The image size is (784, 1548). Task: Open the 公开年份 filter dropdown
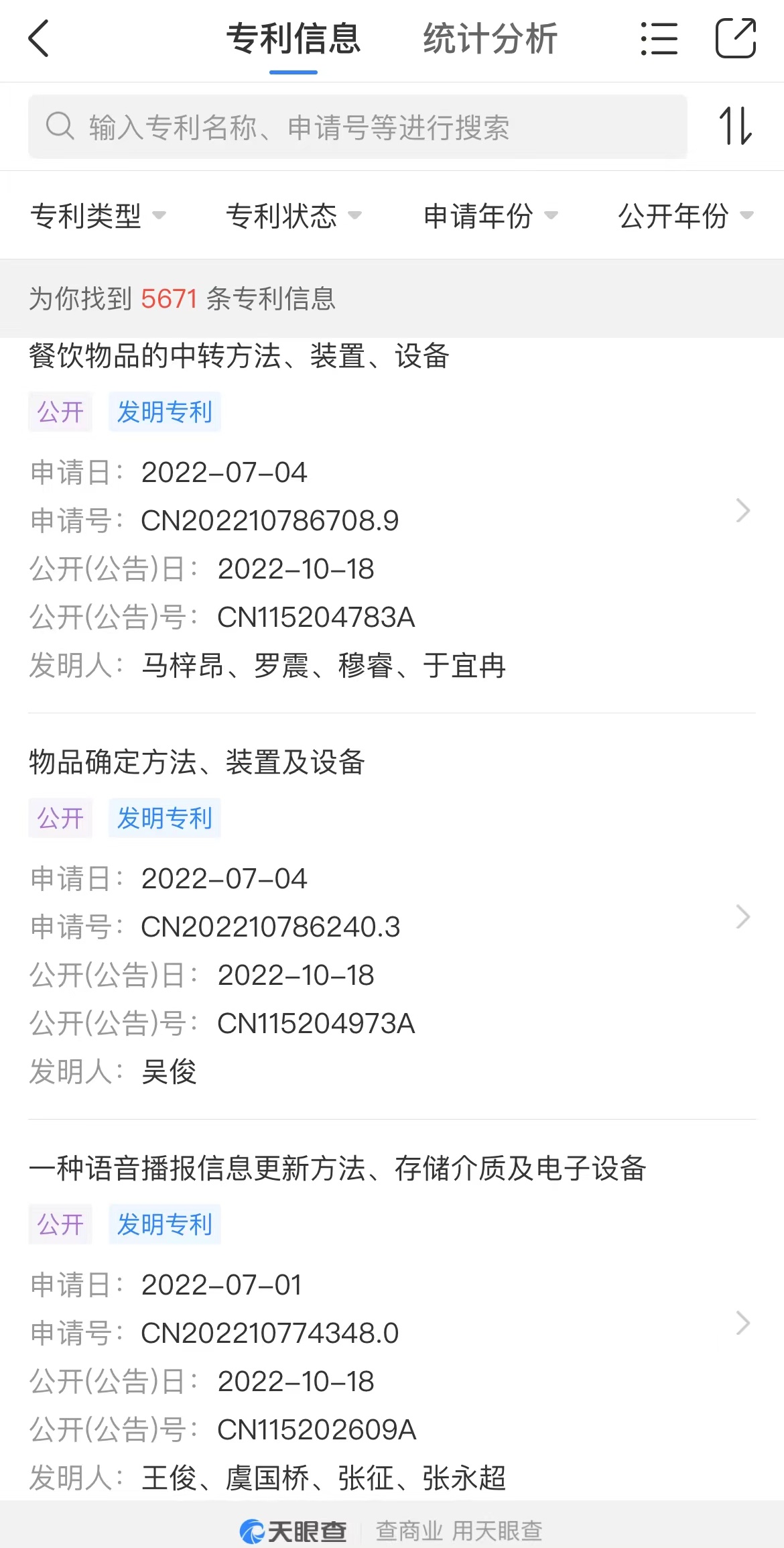pyautogui.click(x=685, y=215)
